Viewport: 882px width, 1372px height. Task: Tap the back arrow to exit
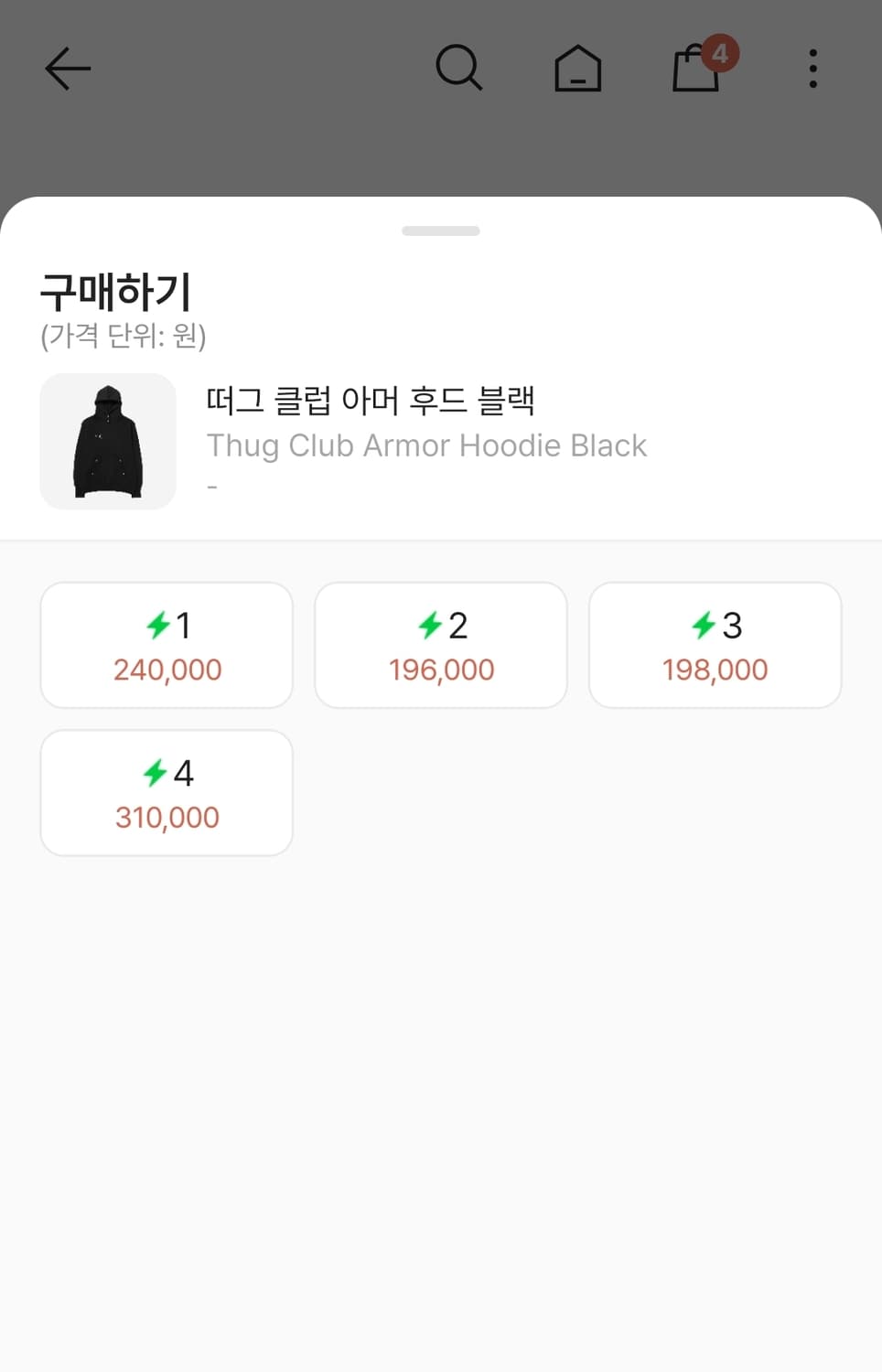tap(67, 69)
